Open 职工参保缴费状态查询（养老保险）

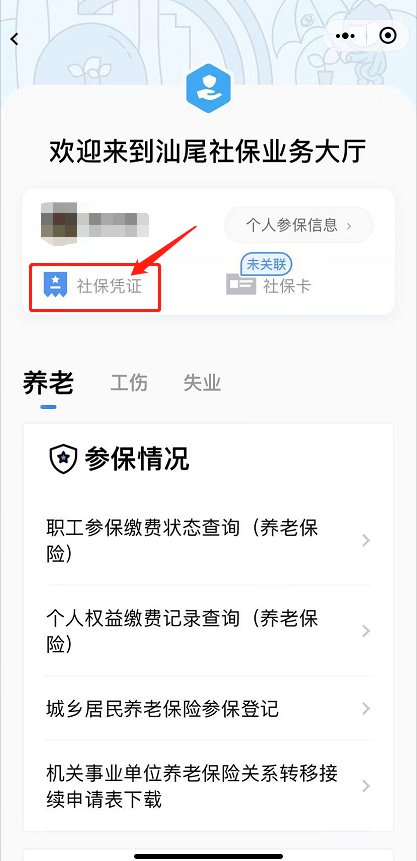click(x=208, y=541)
